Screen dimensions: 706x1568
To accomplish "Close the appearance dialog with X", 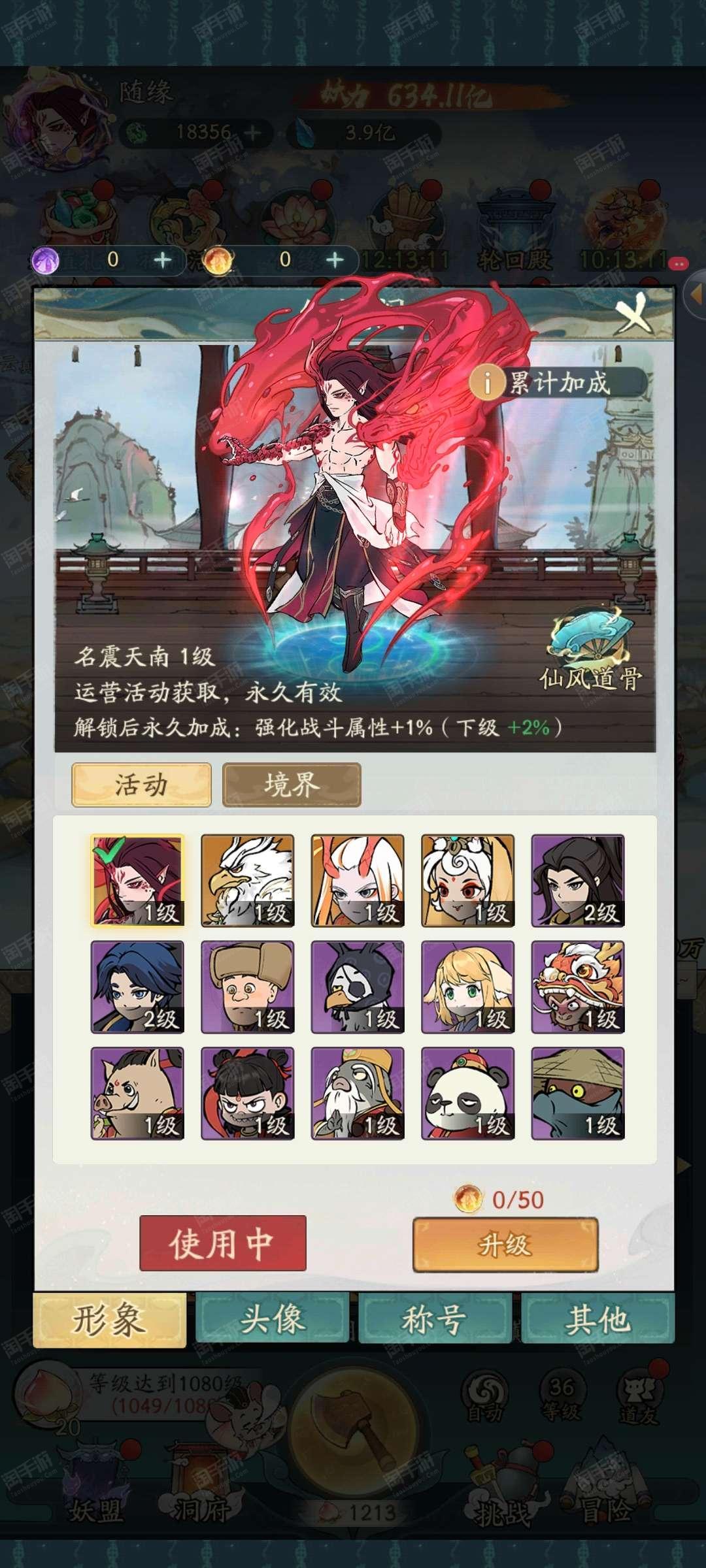I will click(633, 313).
